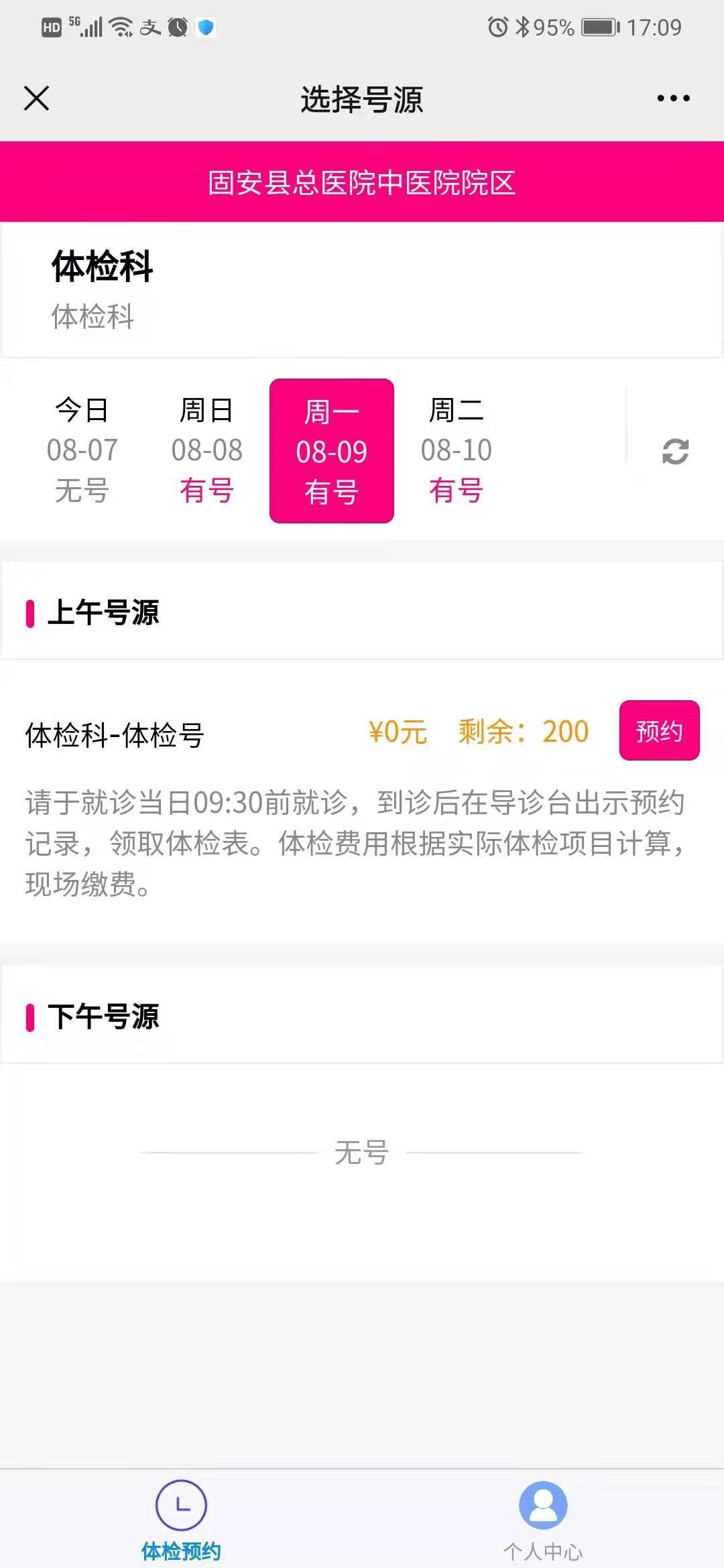Select 周一 08-09 date
This screenshot has height=1568, width=724.
[x=331, y=451]
